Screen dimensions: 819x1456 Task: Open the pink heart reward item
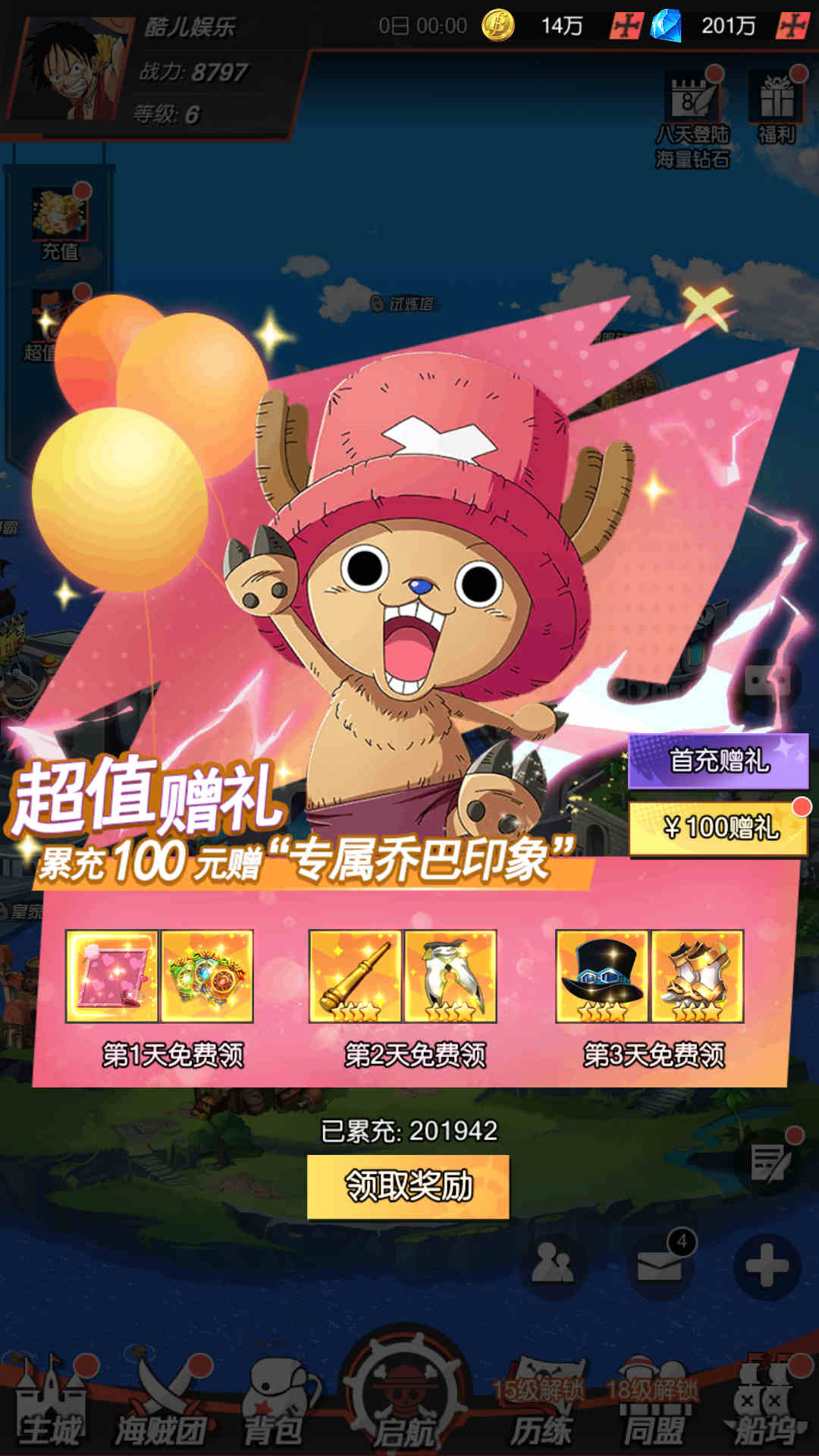click(x=112, y=977)
